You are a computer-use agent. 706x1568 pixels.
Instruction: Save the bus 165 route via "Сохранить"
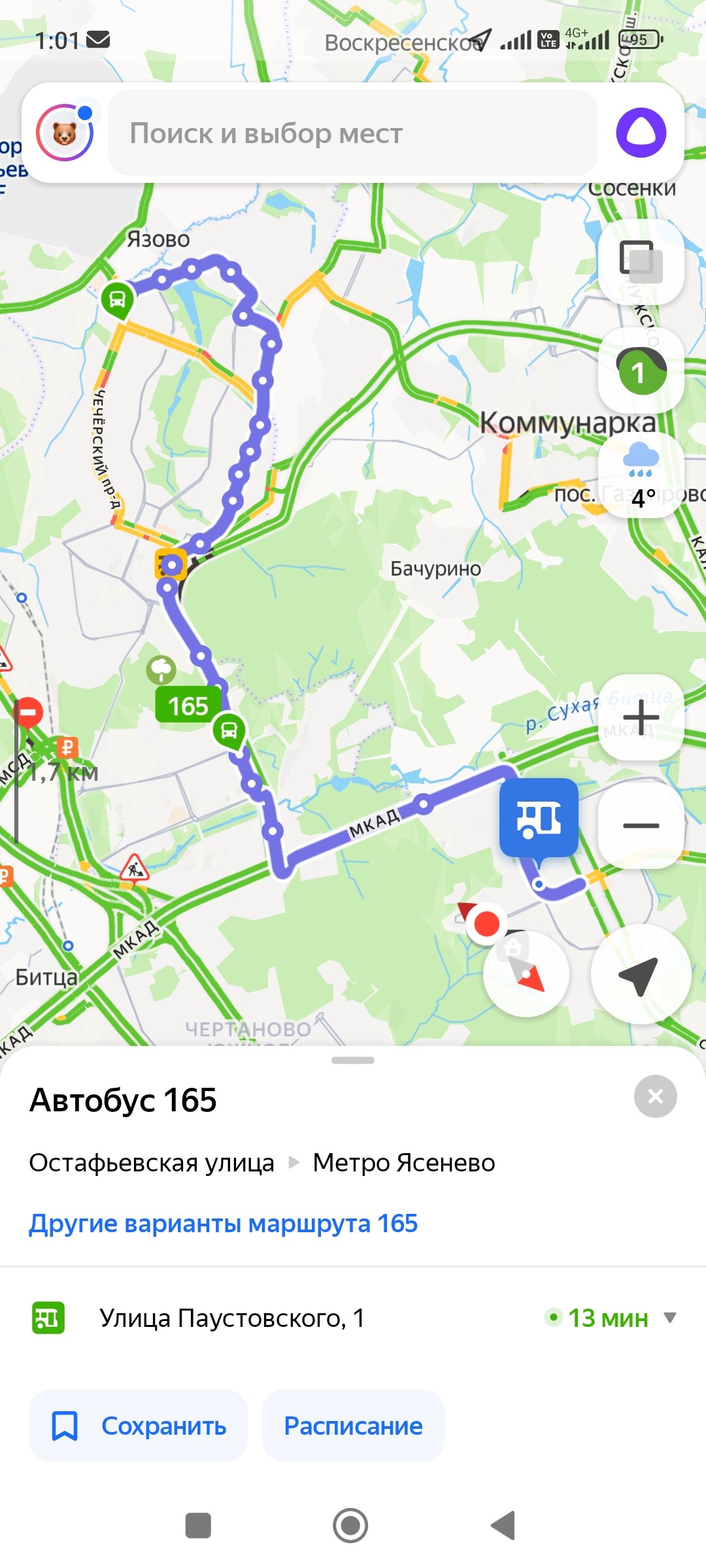[x=138, y=1426]
